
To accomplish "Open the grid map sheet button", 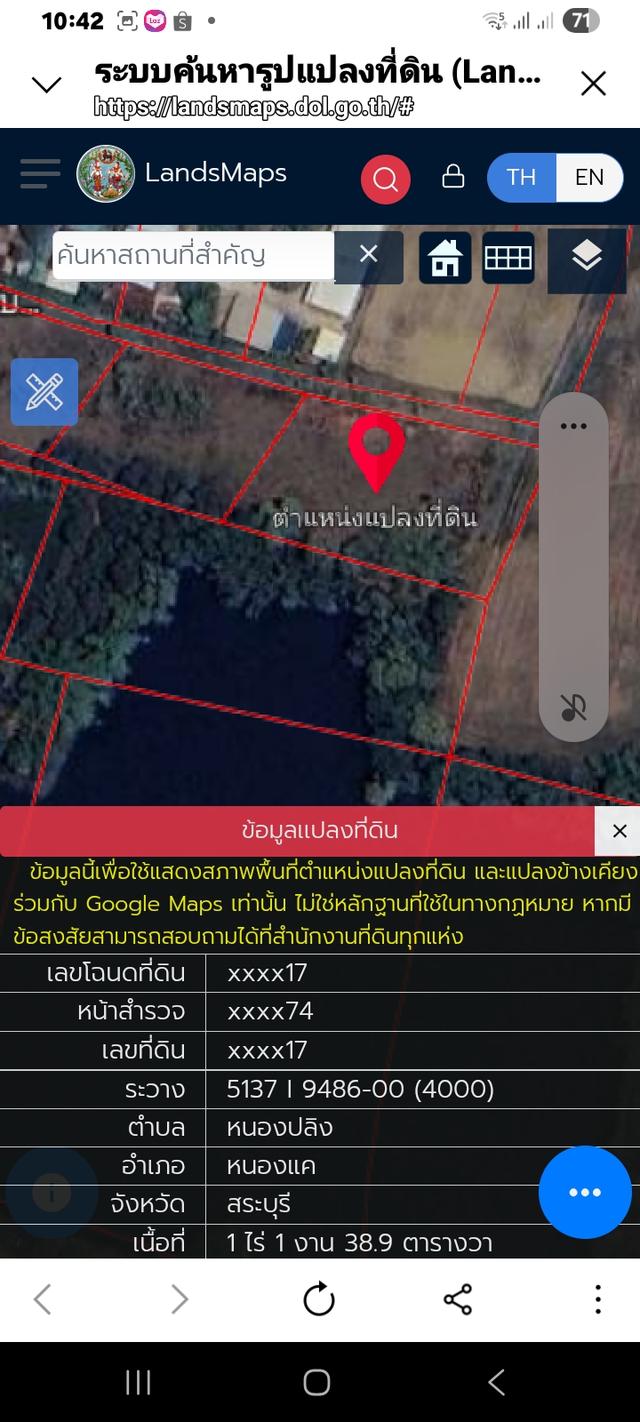I will (508, 258).
